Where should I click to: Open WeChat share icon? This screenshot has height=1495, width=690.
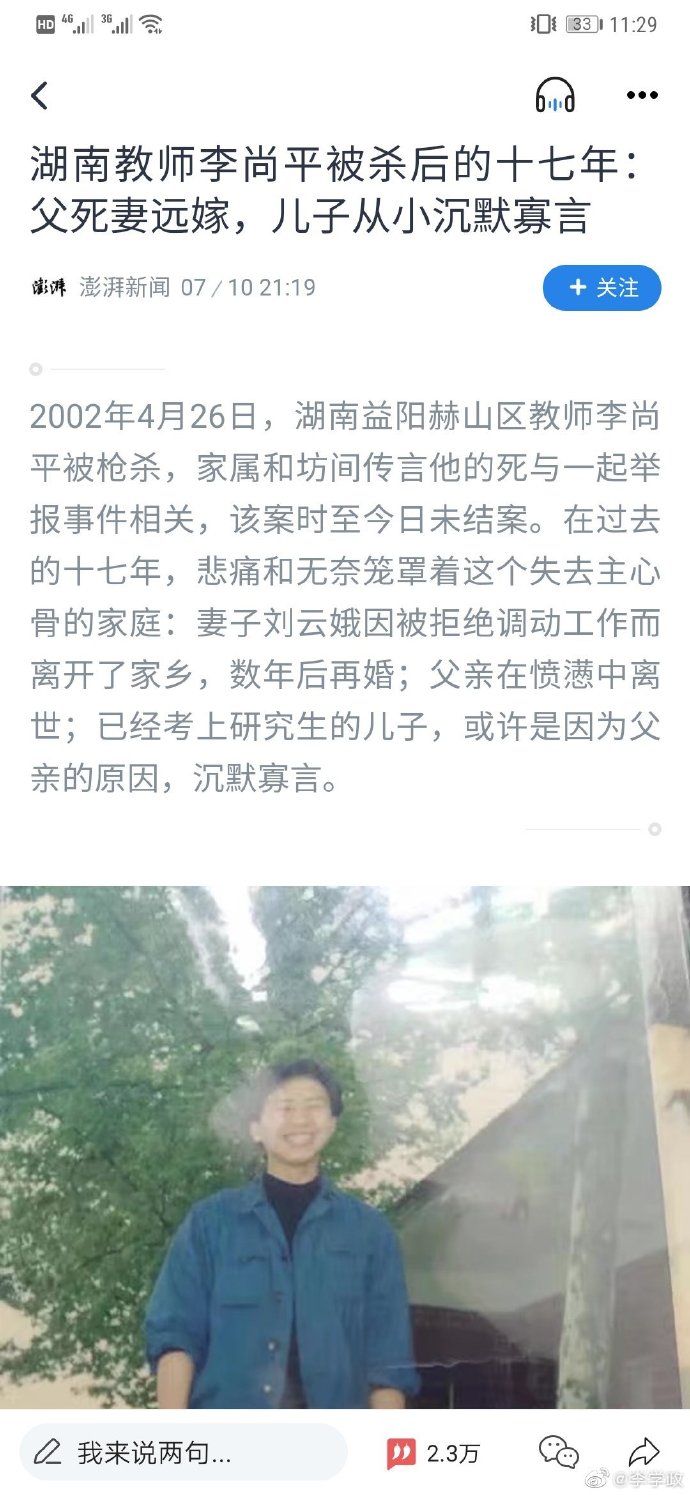pos(558,1452)
